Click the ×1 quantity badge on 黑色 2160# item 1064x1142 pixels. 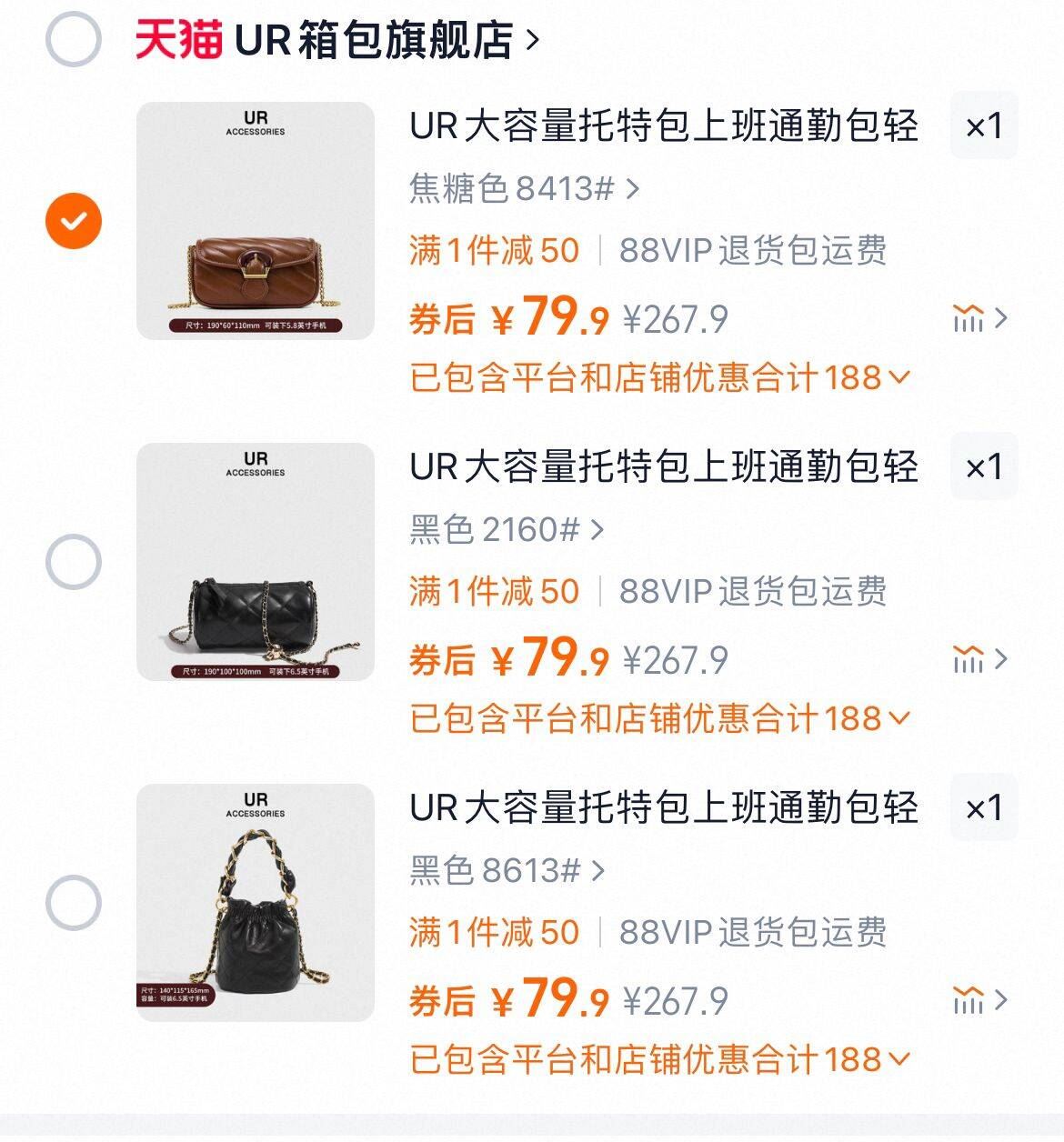[x=984, y=466]
